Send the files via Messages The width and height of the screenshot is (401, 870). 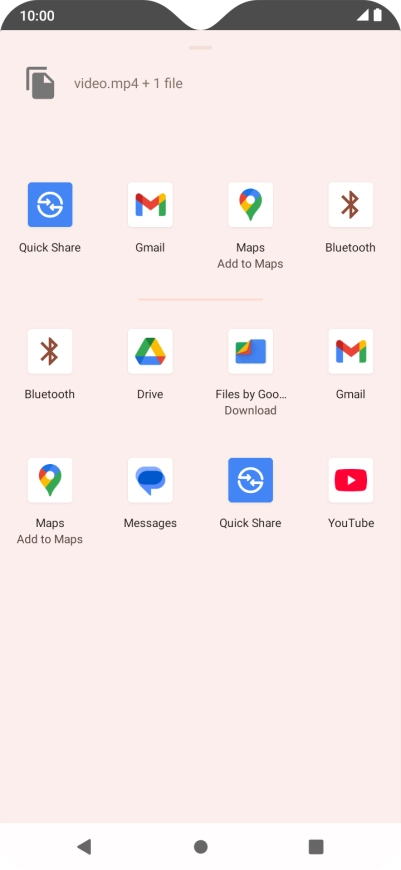(150, 493)
